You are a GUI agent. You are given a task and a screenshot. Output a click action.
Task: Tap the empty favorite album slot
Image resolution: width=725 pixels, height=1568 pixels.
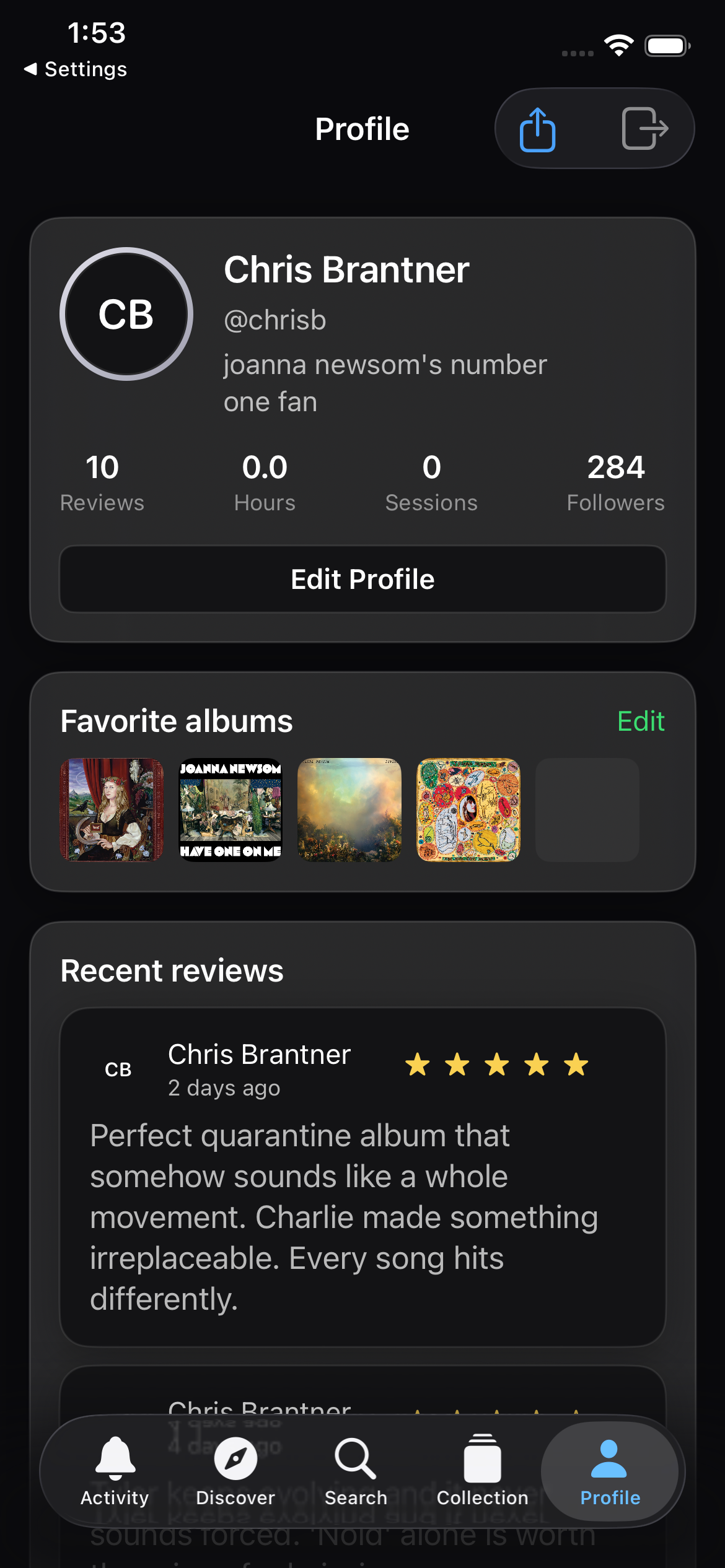[587, 809]
